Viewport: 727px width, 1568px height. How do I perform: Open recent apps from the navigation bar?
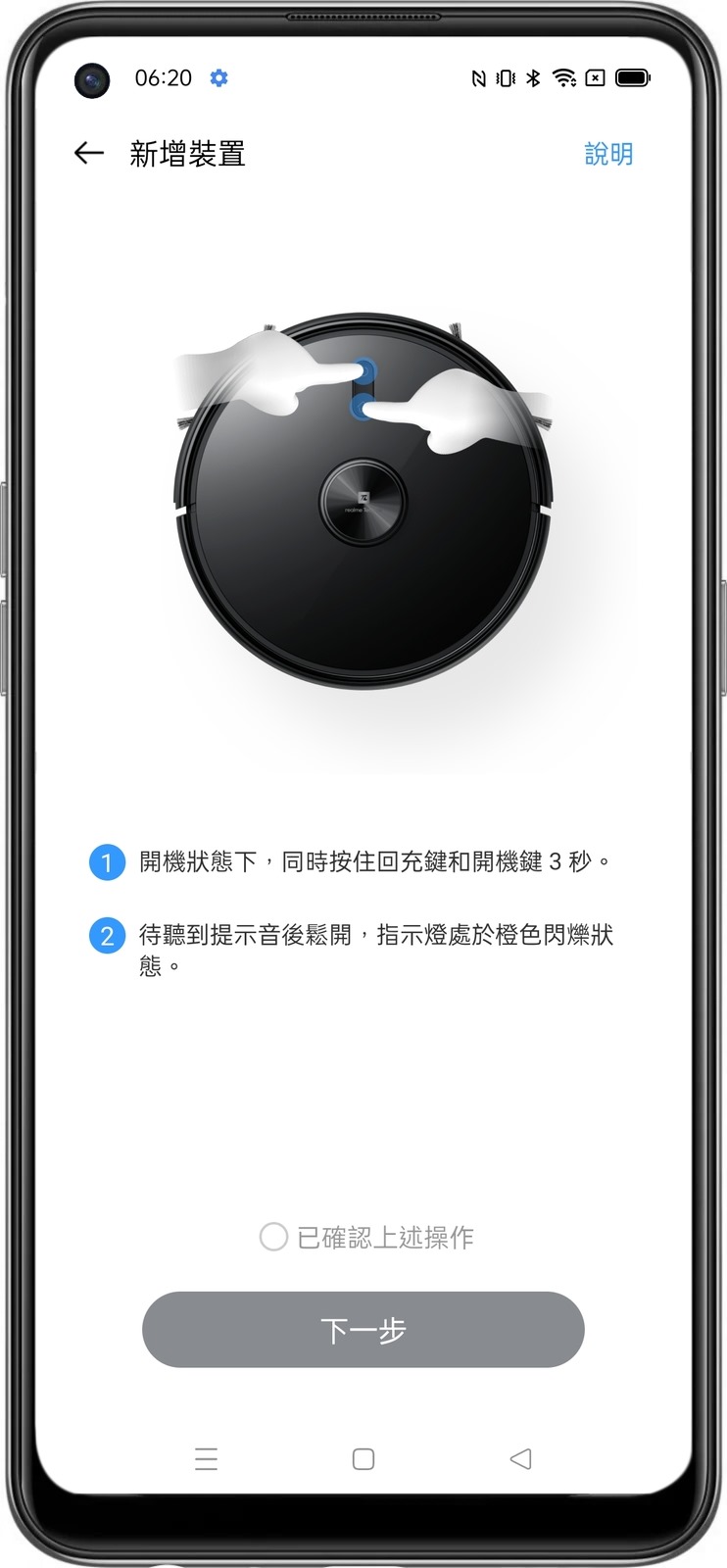coord(206,1459)
